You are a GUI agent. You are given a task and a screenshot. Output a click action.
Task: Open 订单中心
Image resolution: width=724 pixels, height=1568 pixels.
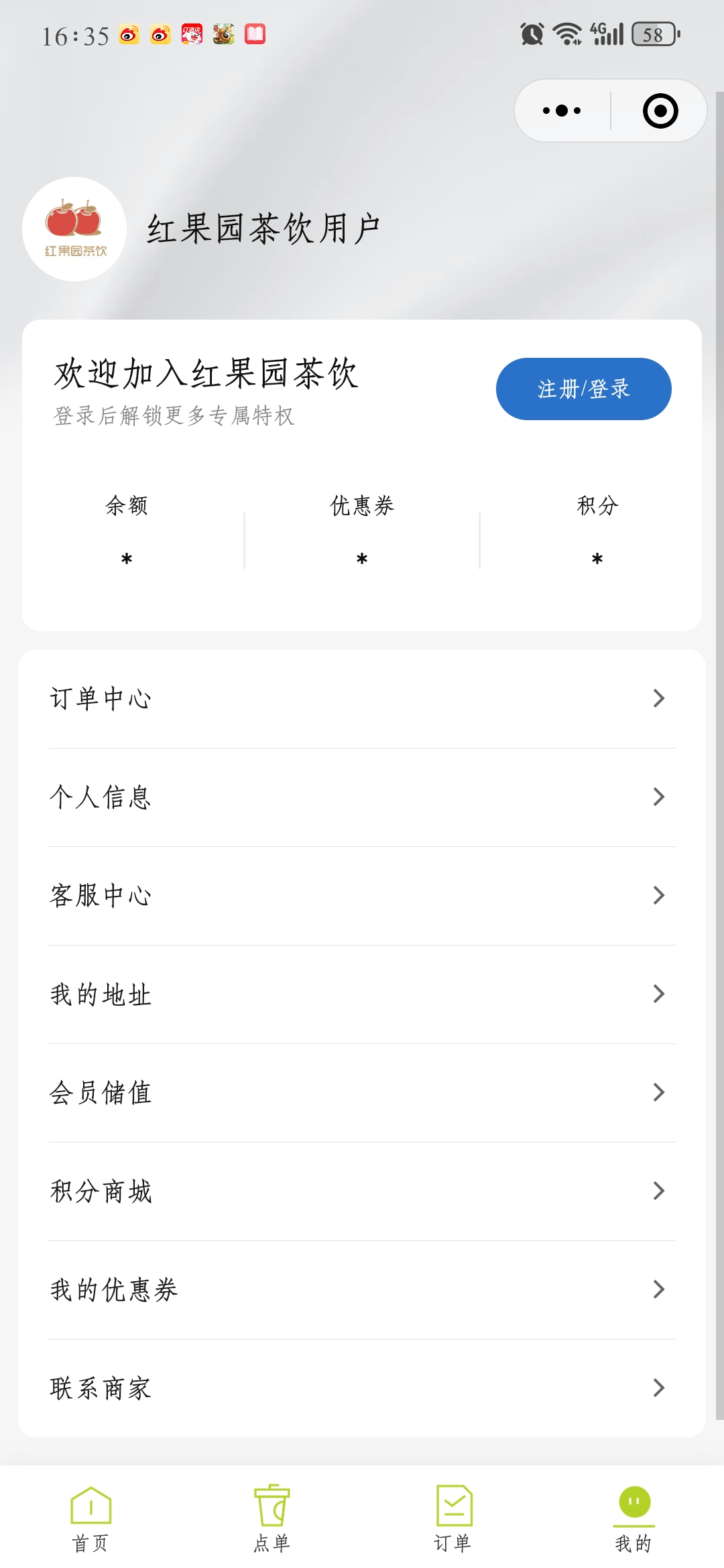pos(362,698)
